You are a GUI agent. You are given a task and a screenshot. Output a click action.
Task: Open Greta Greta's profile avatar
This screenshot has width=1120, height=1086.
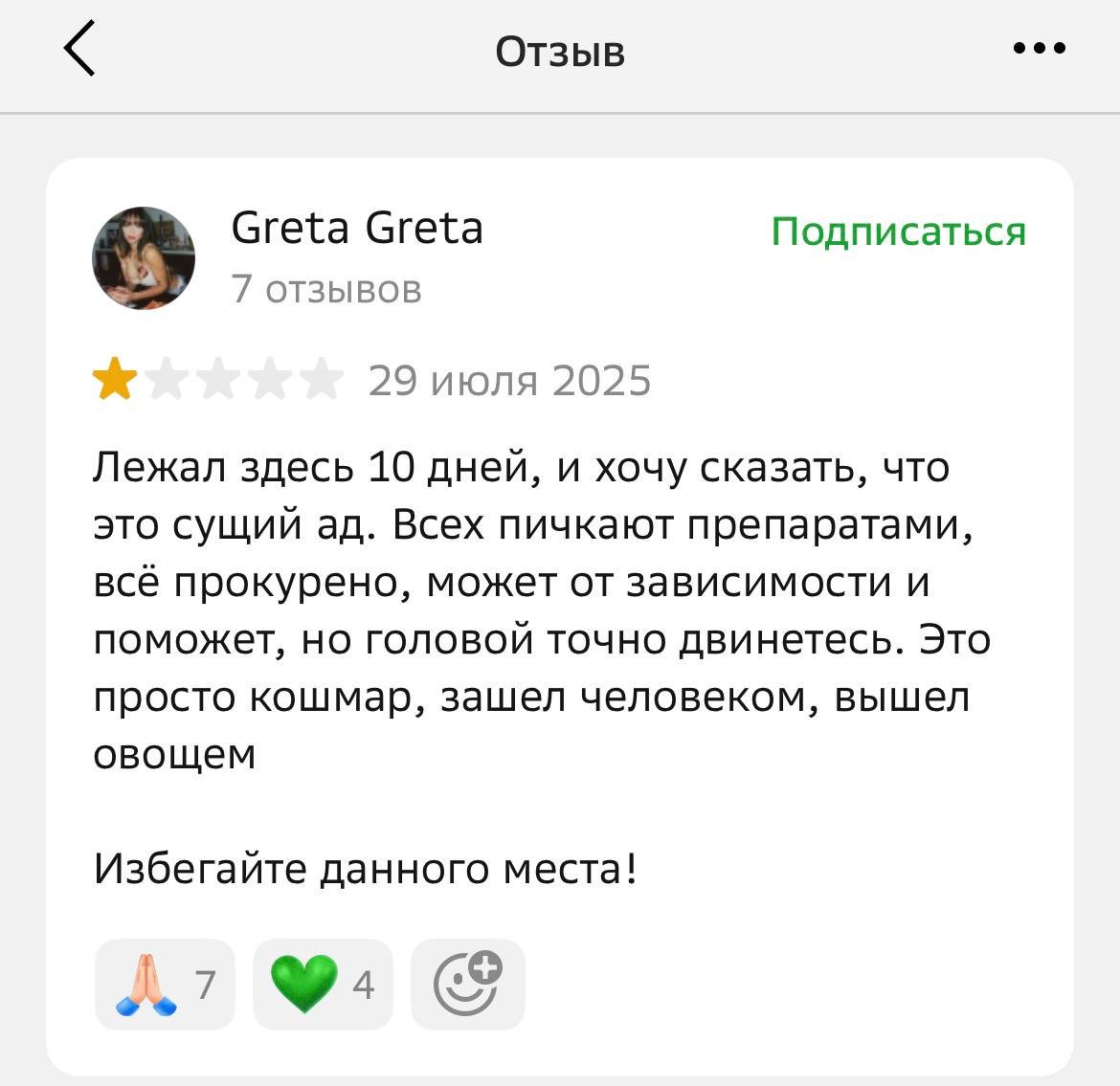point(144,257)
